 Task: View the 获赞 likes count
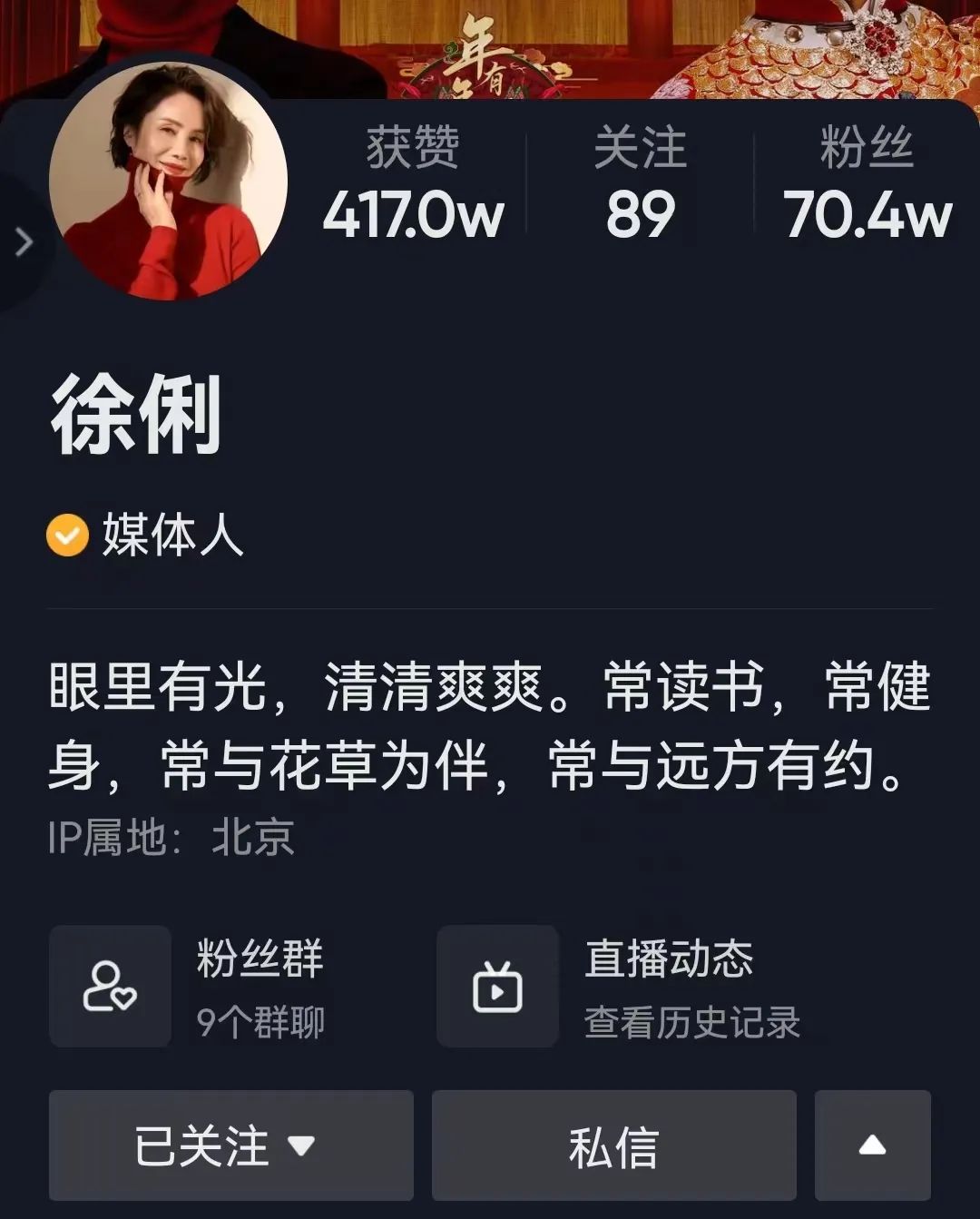click(413, 186)
